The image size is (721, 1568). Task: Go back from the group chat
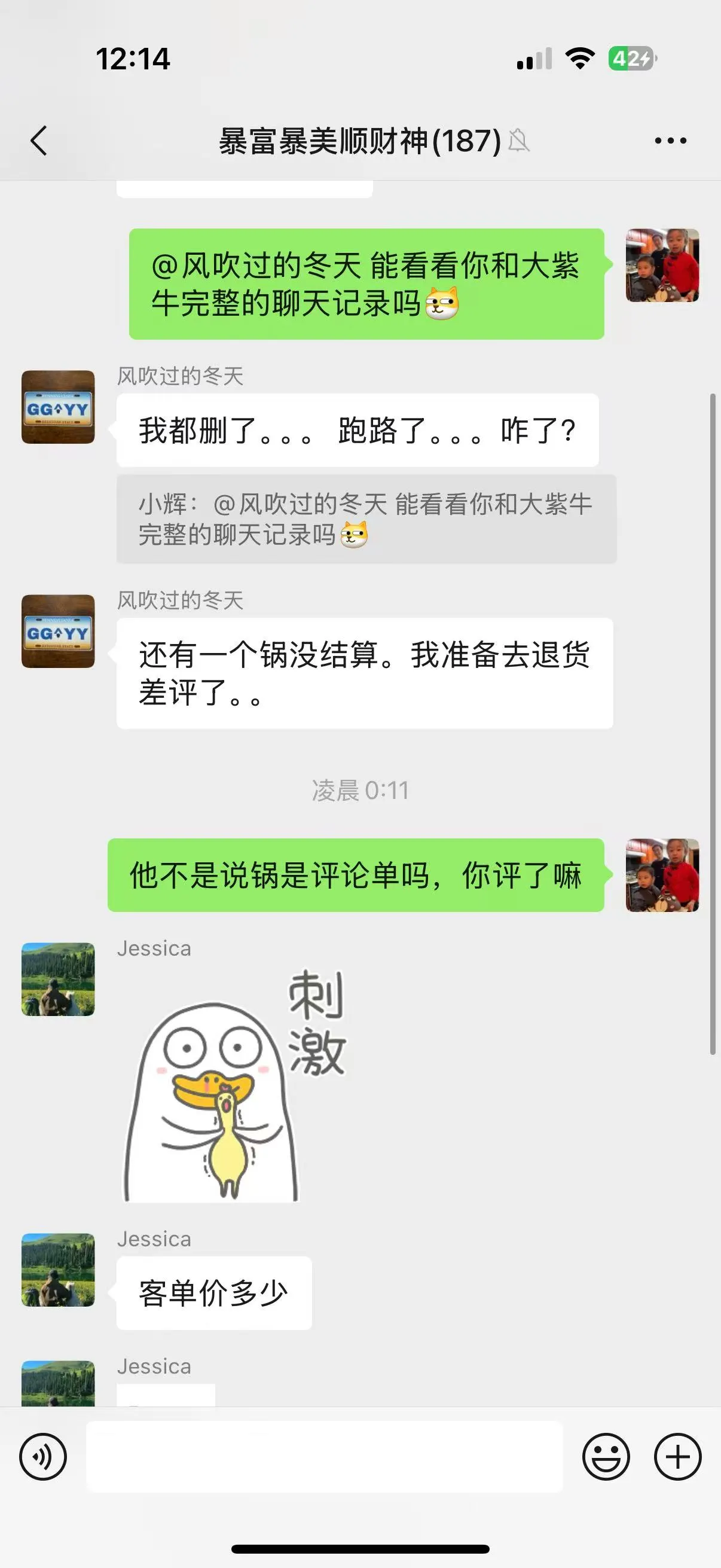pos(39,141)
